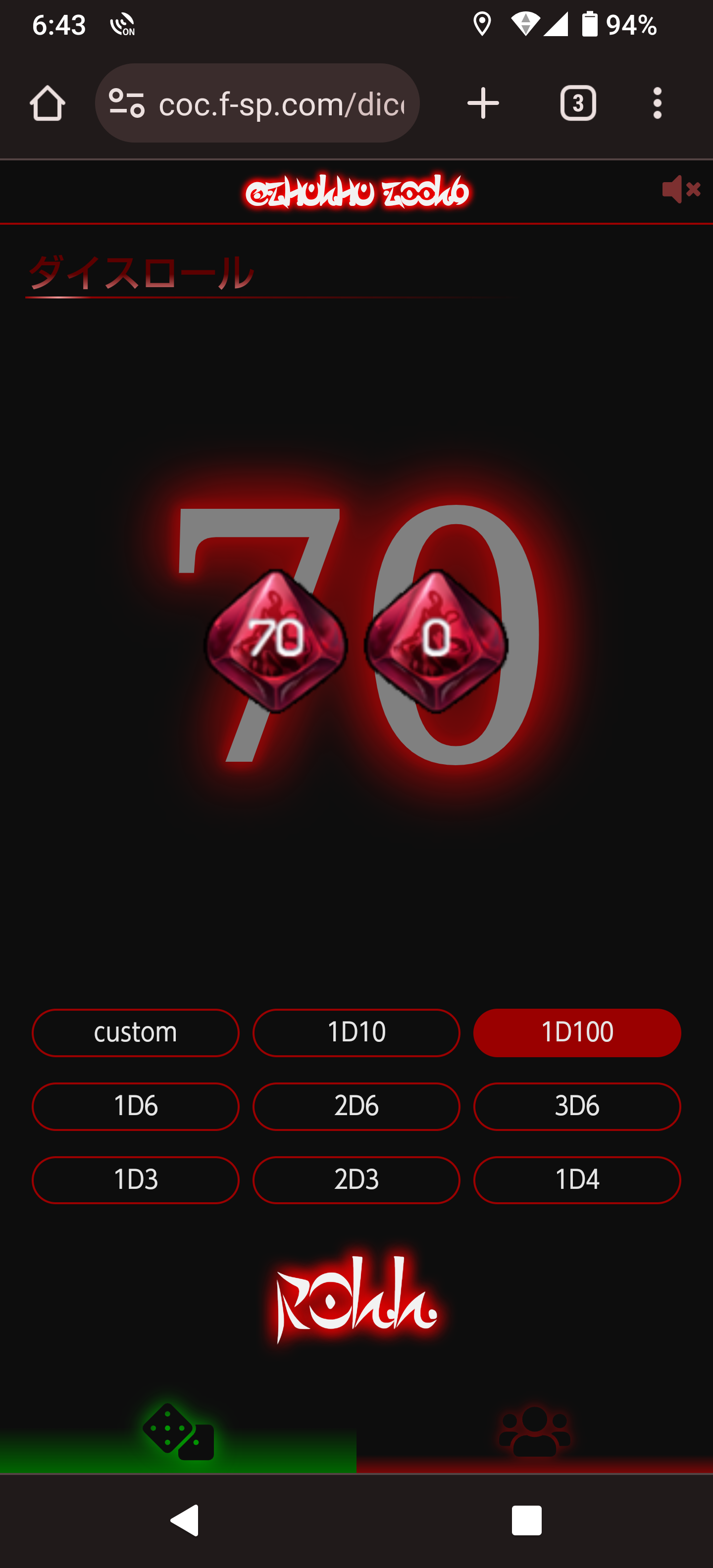Choose the 2D6 dice button
Screen dimensions: 713x1568
coord(356,1106)
